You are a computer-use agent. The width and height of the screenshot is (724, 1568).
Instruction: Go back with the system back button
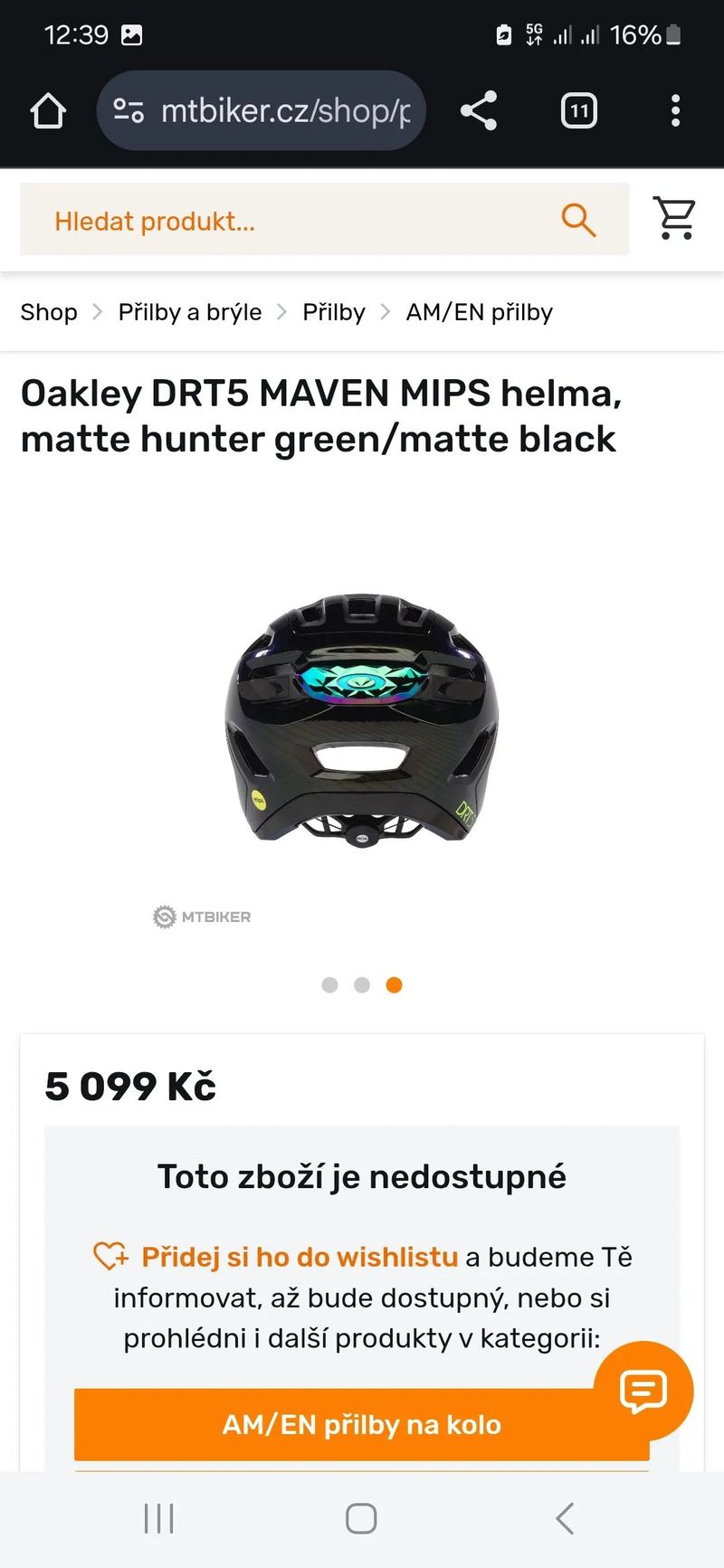[565, 1518]
